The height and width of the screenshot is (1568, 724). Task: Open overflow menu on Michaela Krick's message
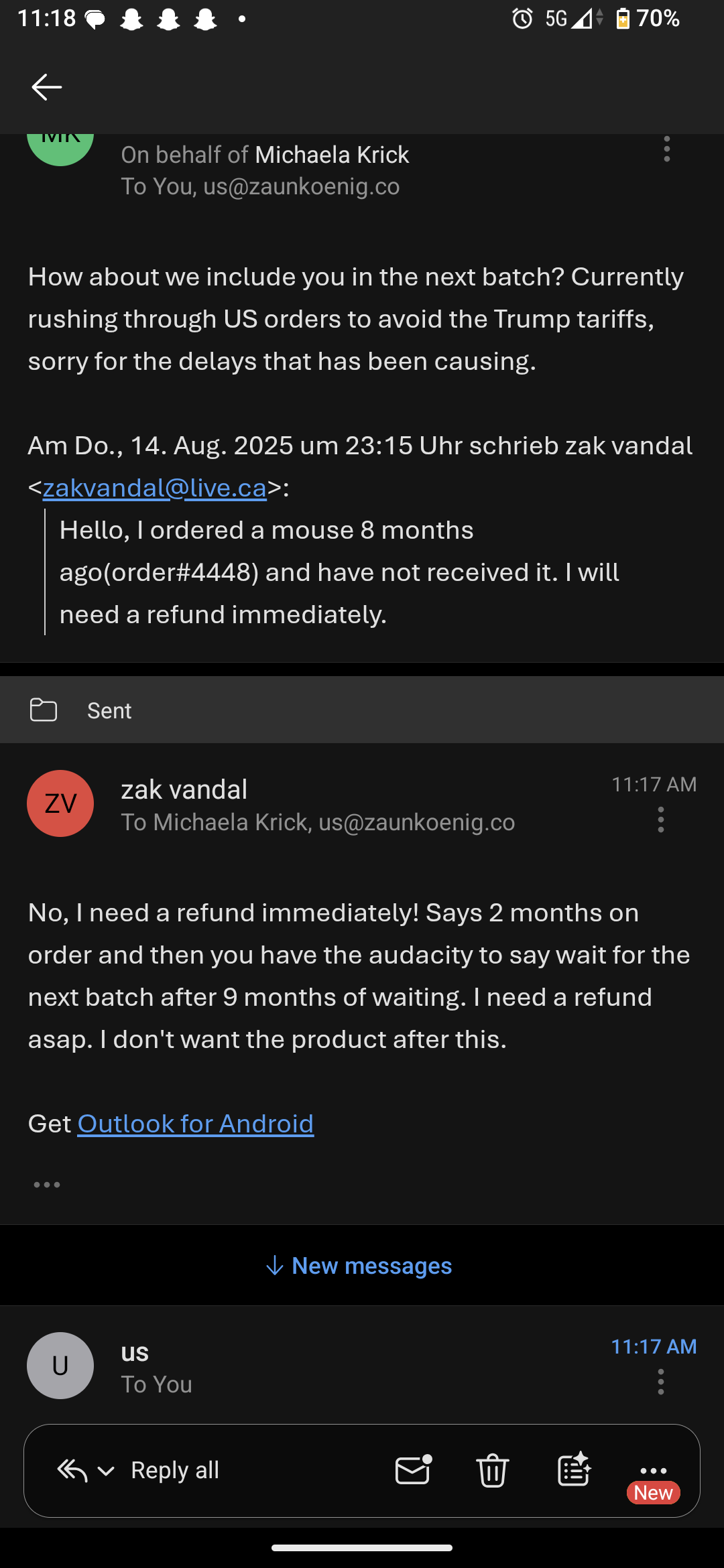coord(666,149)
